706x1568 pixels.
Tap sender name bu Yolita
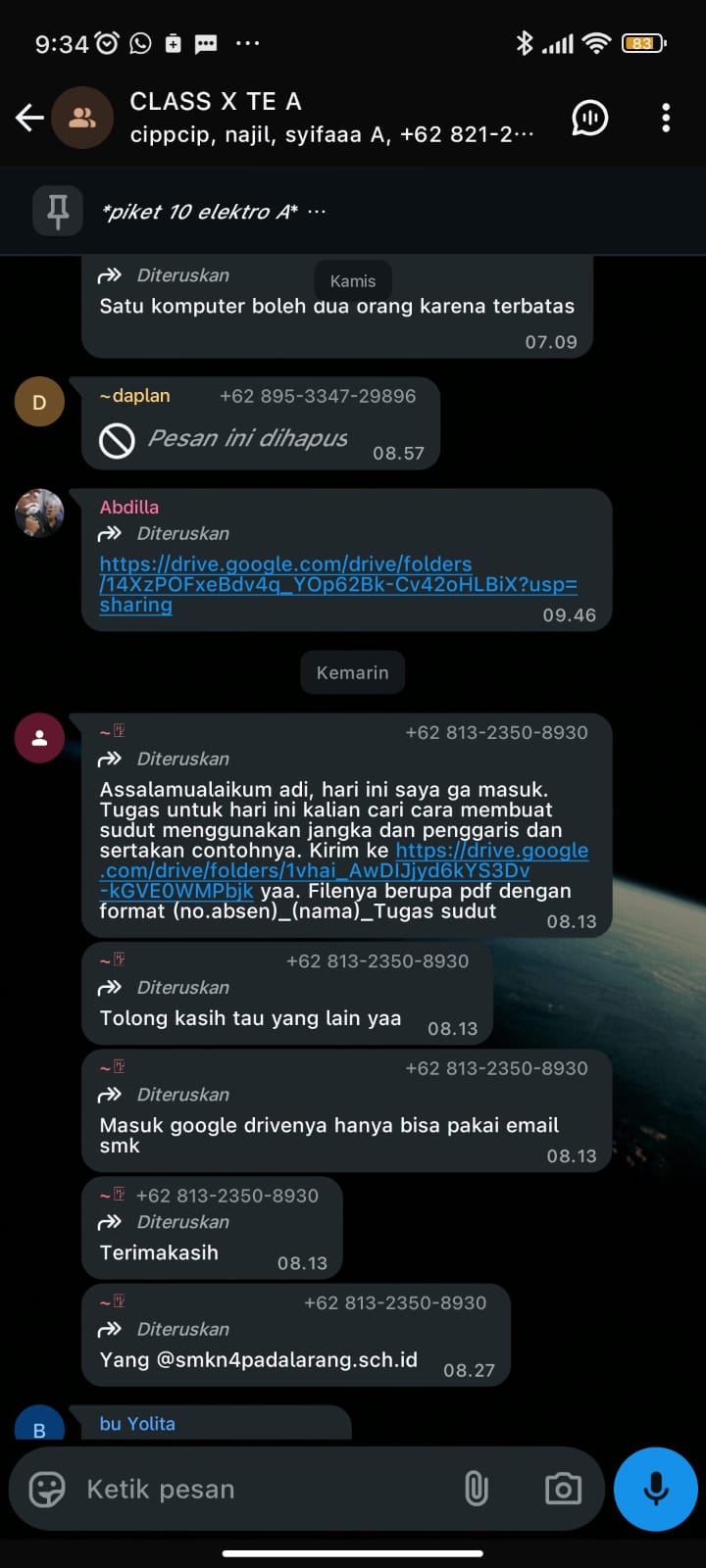click(137, 1424)
